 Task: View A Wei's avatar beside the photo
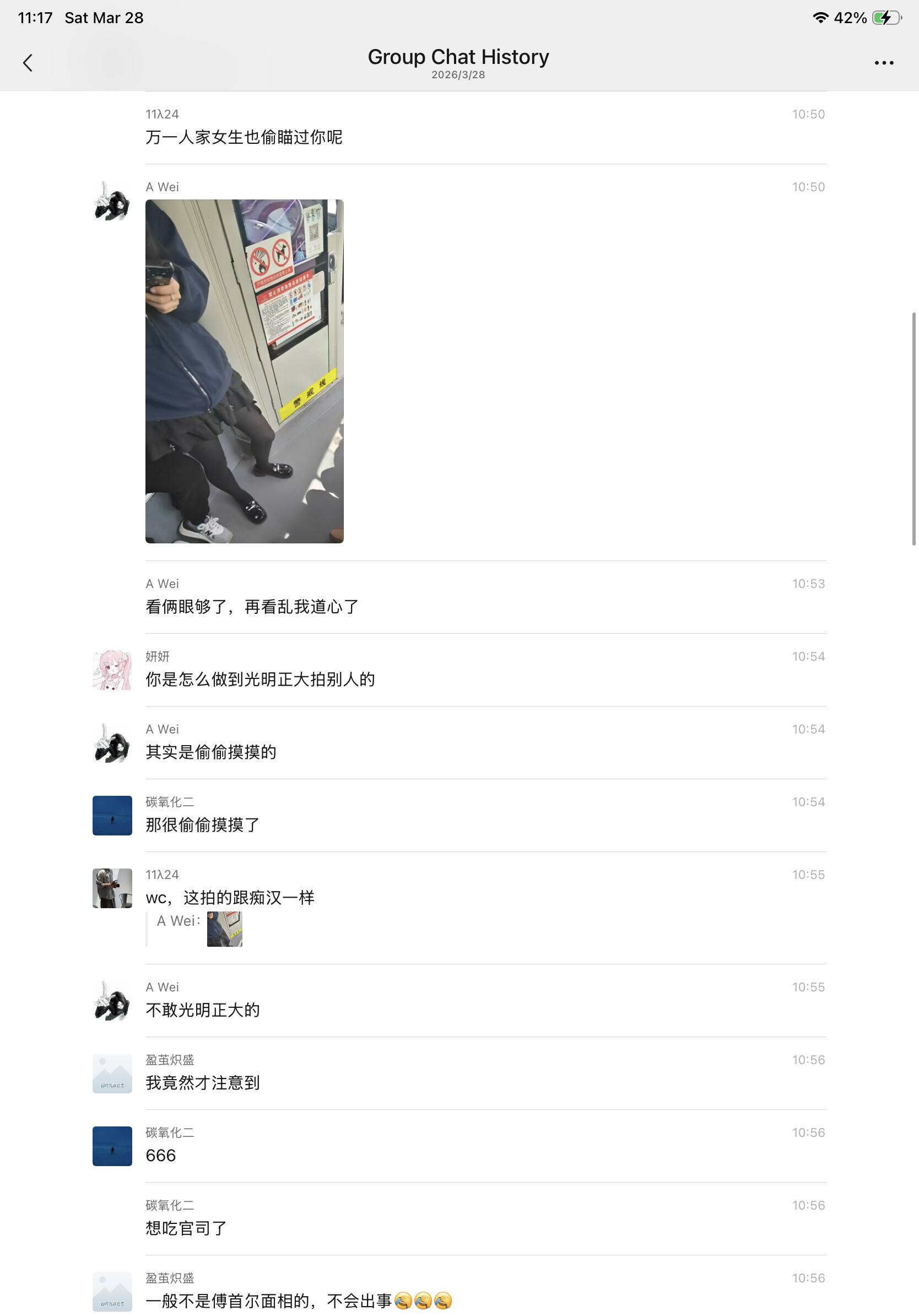coord(112,201)
